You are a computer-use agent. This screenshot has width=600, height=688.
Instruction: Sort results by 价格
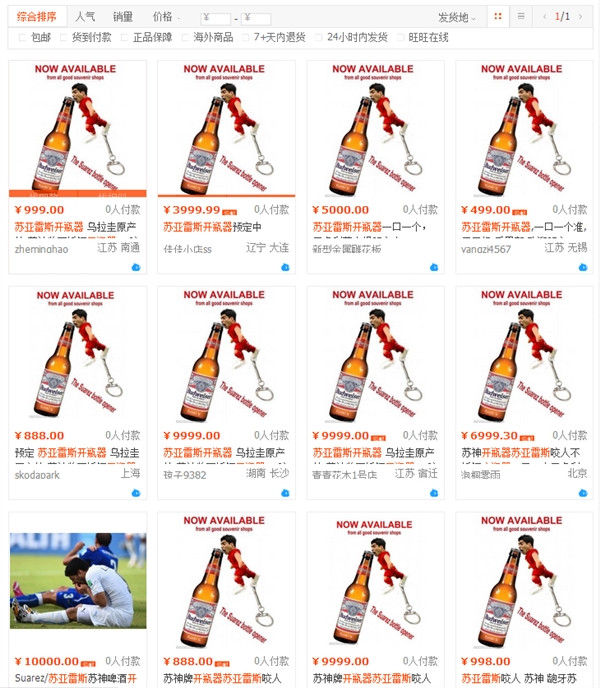(x=163, y=17)
